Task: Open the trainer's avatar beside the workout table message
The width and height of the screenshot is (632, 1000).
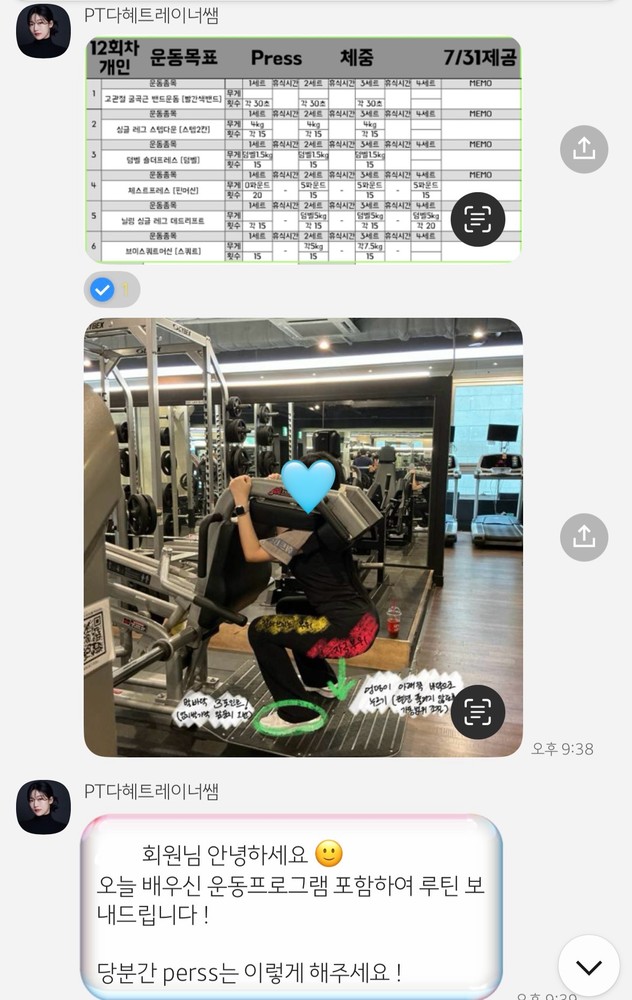Action: point(43,31)
